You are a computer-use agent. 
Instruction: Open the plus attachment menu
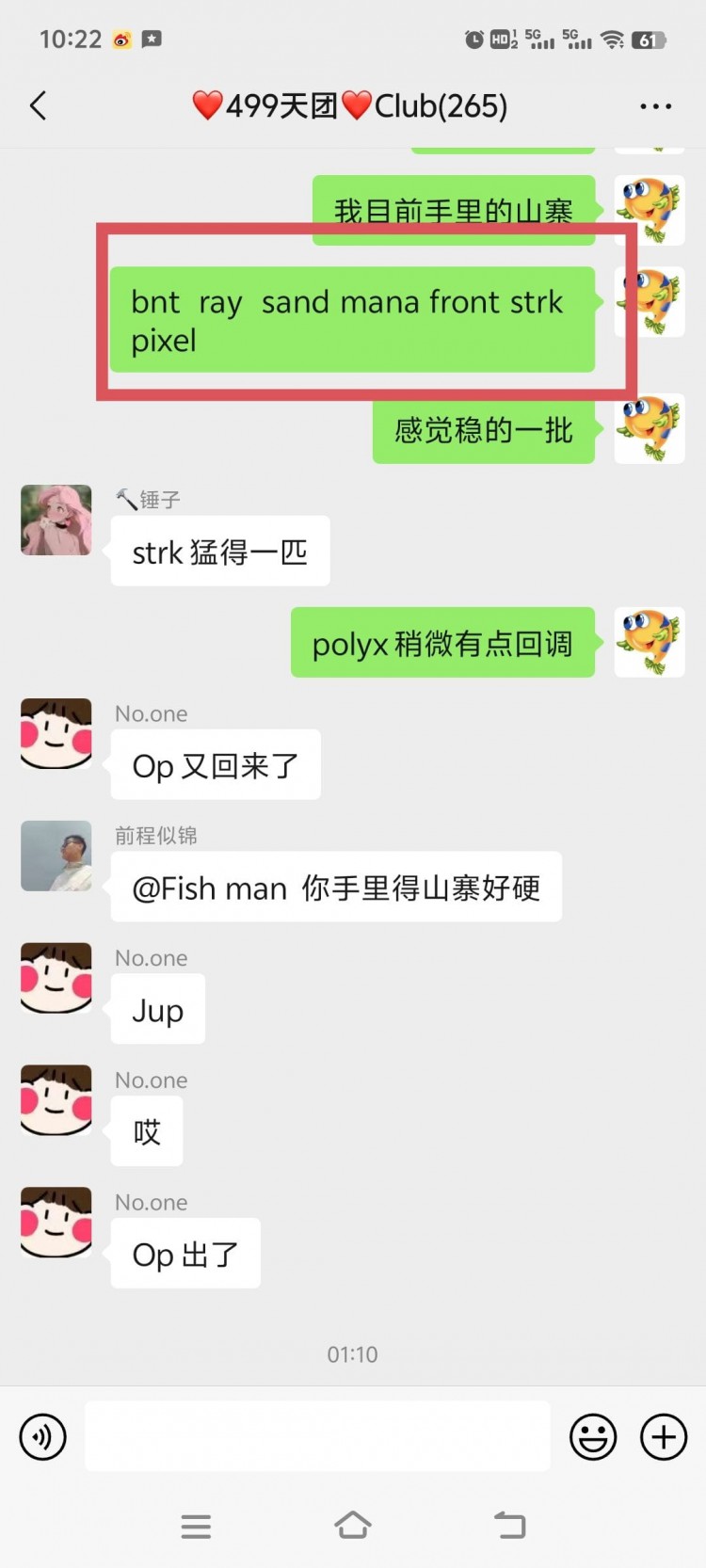coord(664,1437)
